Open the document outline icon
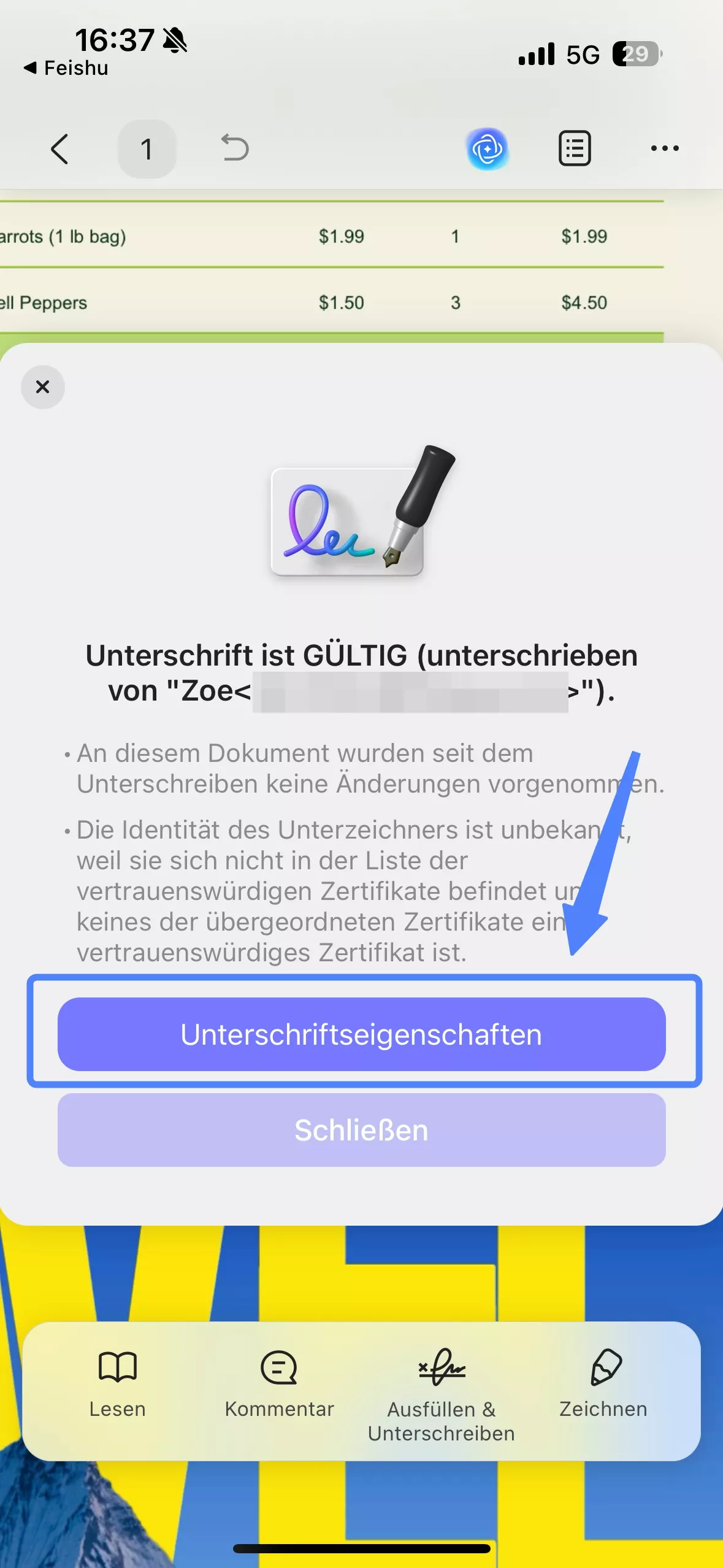This screenshot has height=1568, width=723. point(573,148)
